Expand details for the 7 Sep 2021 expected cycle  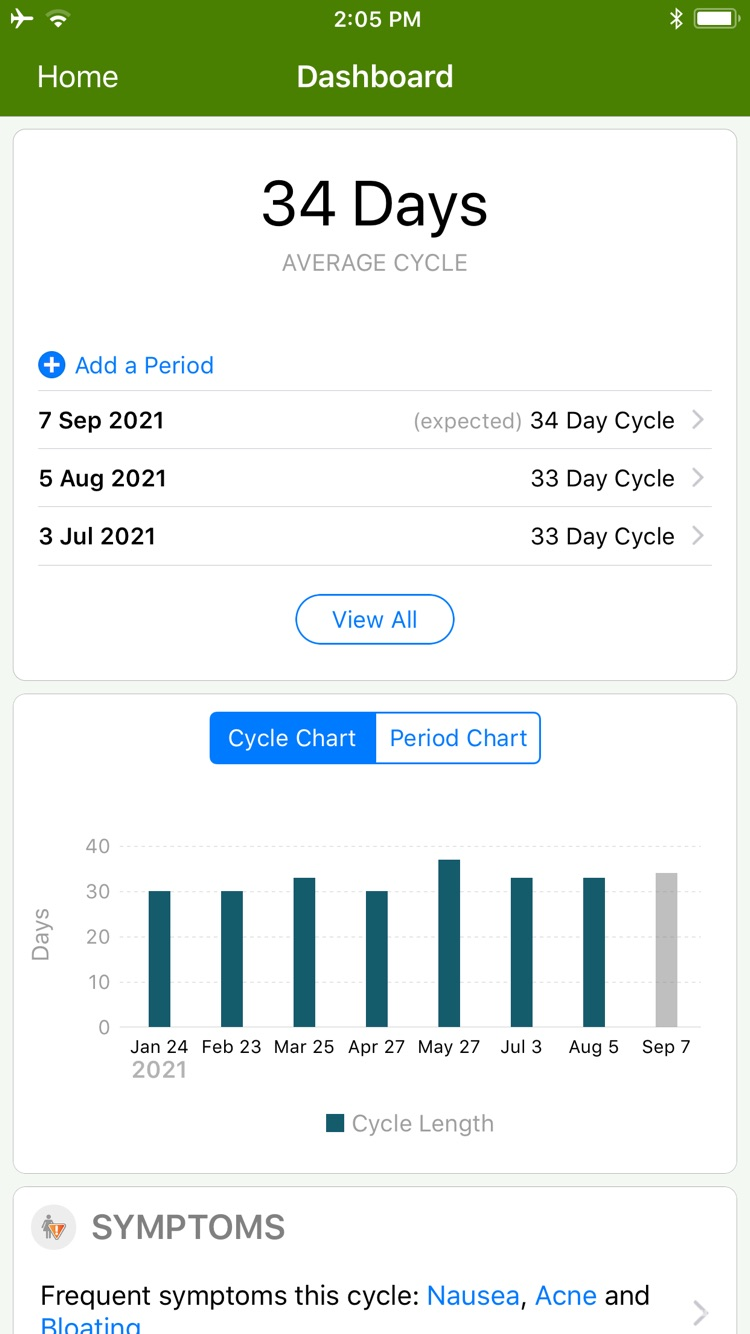[x=700, y=420]
